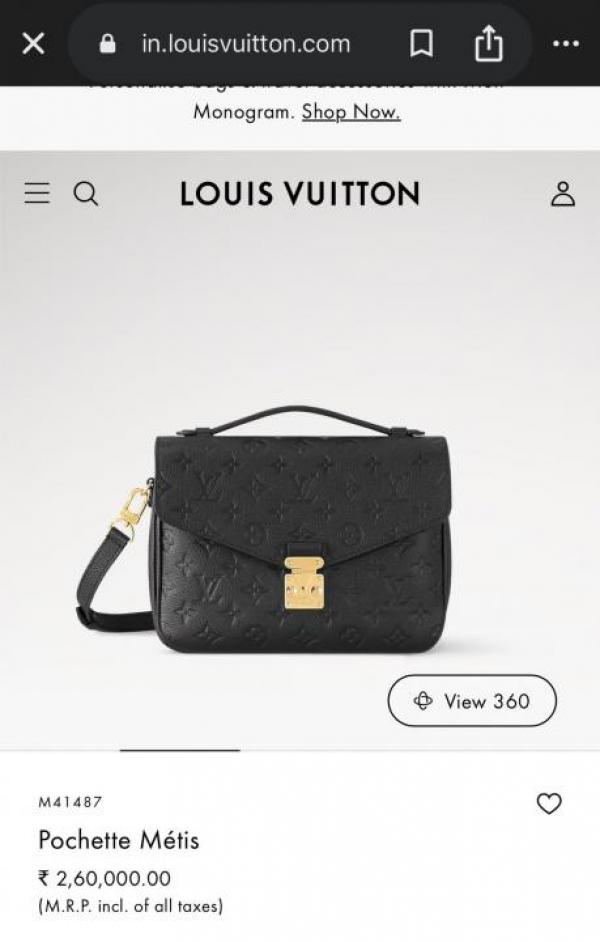Follow the Shop Now link
This screenshot has height=942, width=600.
tap(351, 112)
